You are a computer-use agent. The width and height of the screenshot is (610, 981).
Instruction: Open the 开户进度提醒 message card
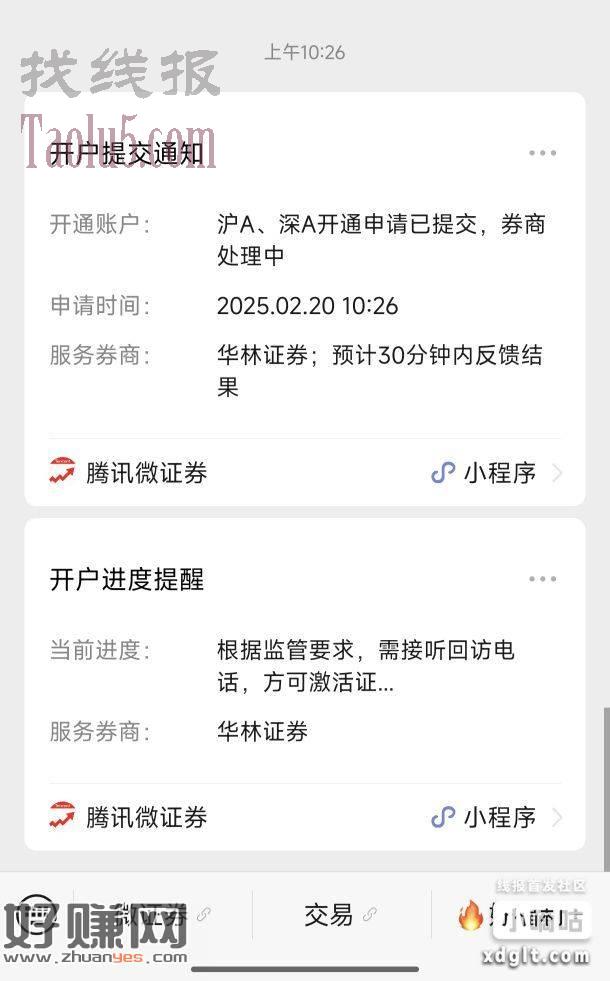305,684
